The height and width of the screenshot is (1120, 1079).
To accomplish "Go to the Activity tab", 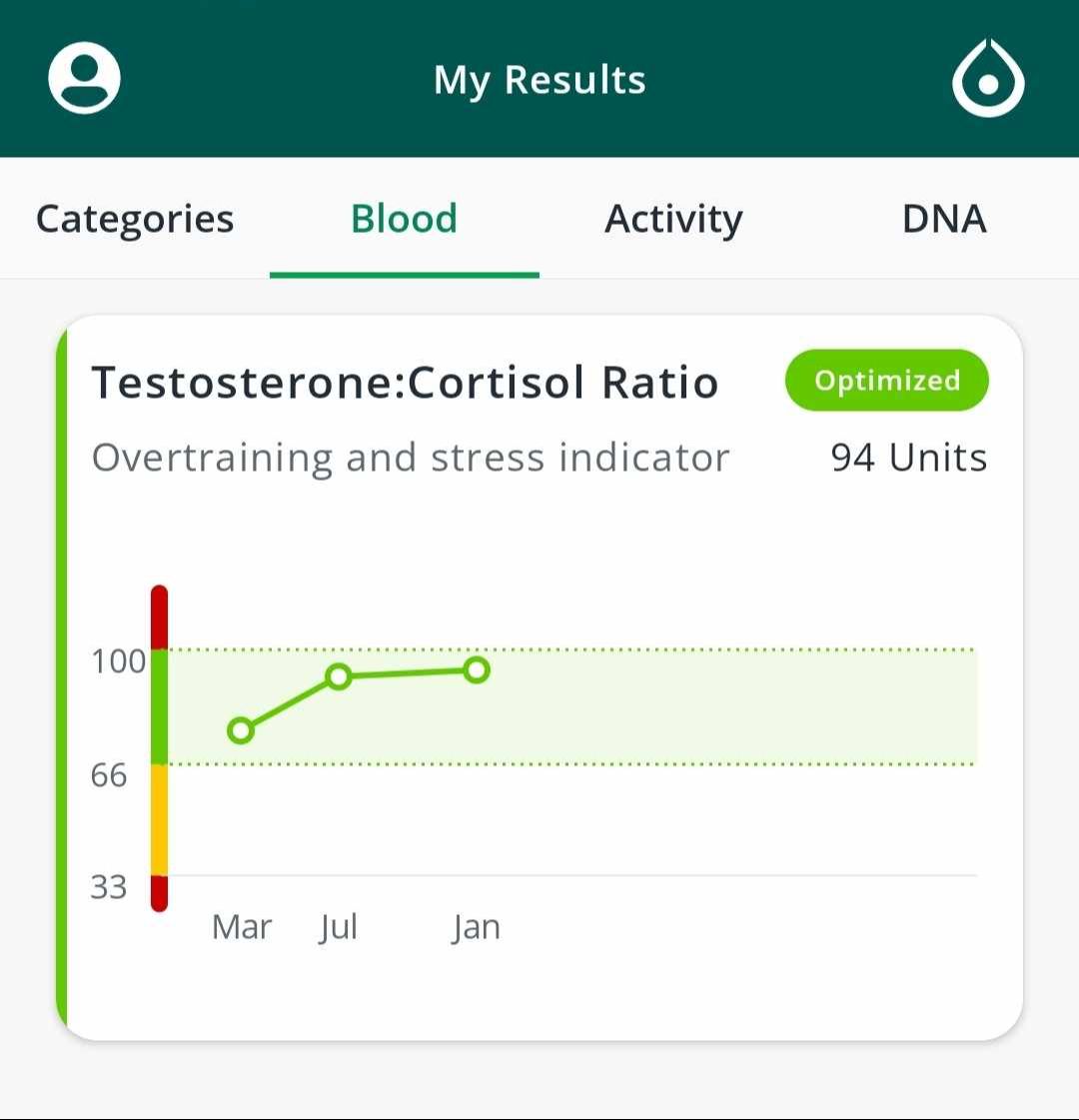I will tap(674, 219).
